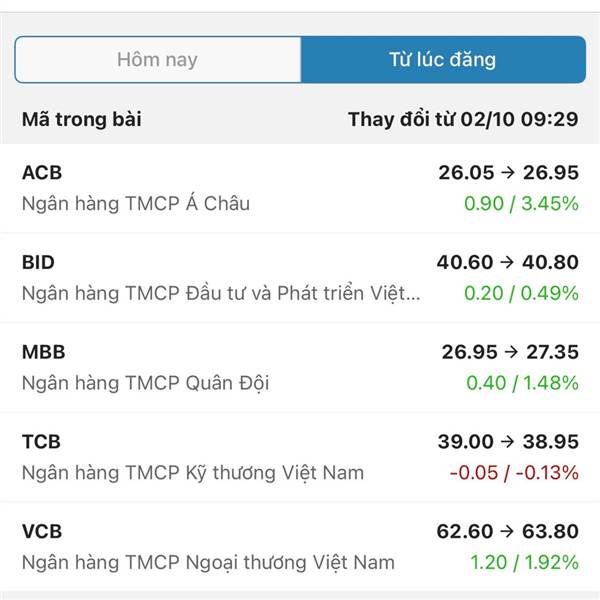
Task: View details for BID stock
Action: pyautogui.click(x=300, y=278)
